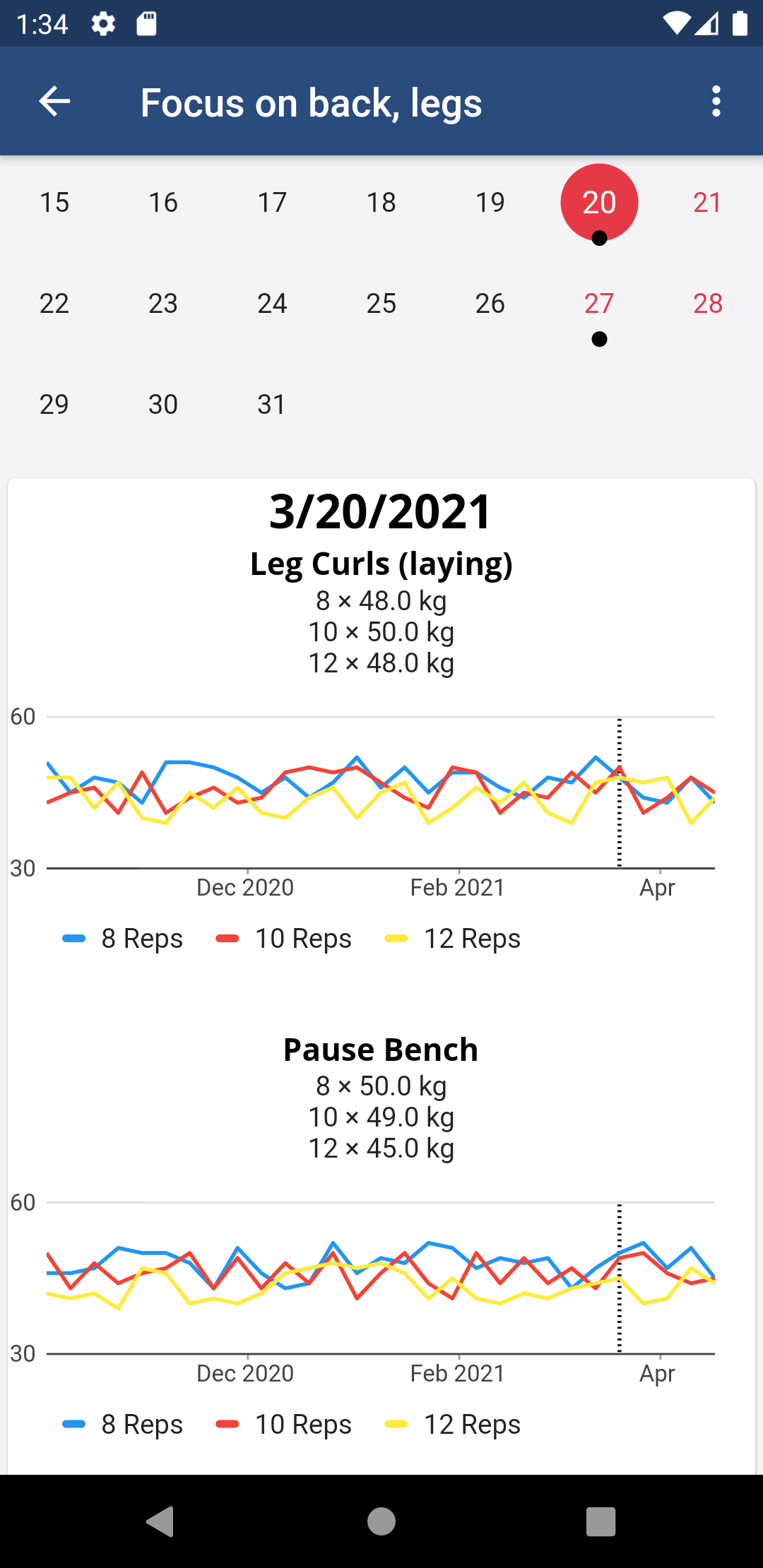763x1568 pixels.
Task: Select day 27 in the calendar
Action: point(599,304)
